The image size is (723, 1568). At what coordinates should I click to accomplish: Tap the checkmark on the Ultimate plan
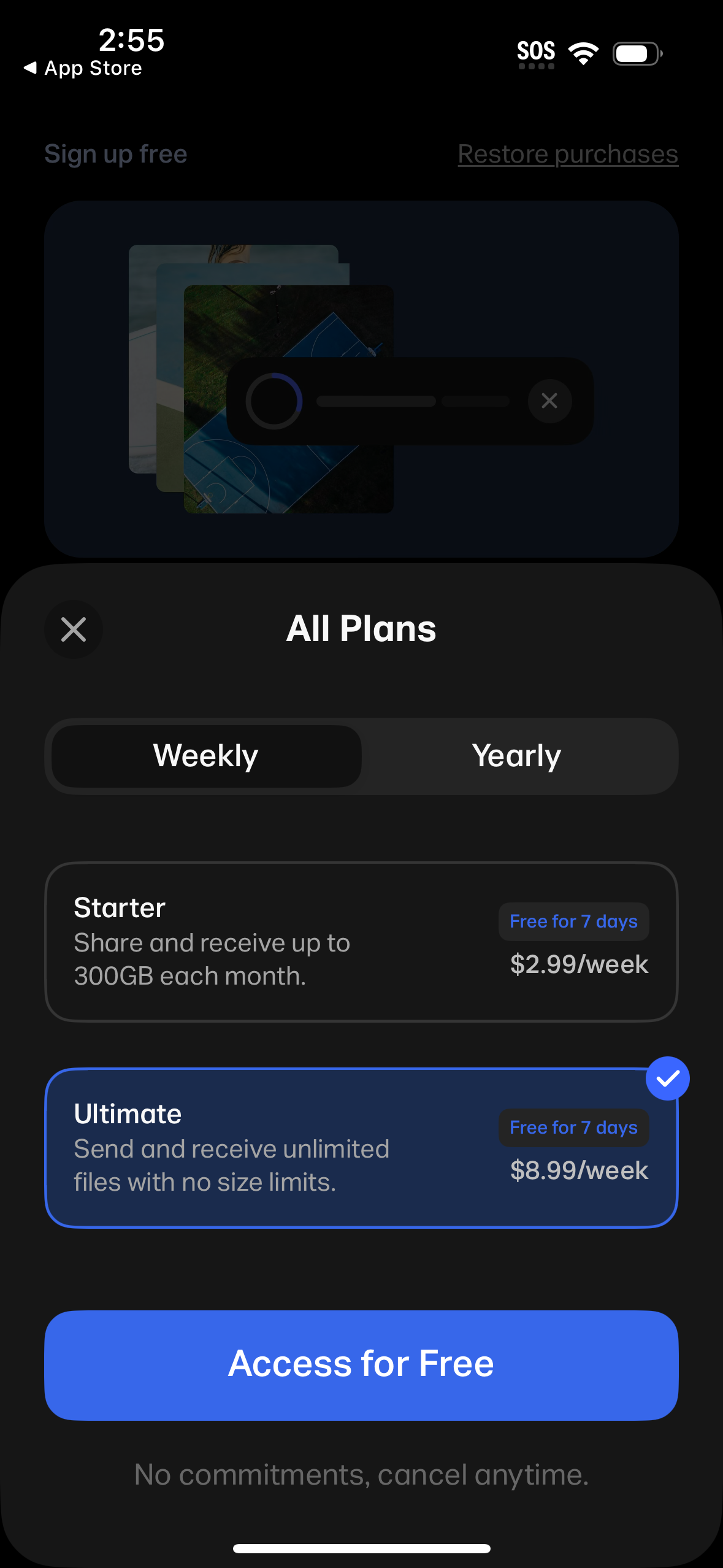coord(667,1078)
